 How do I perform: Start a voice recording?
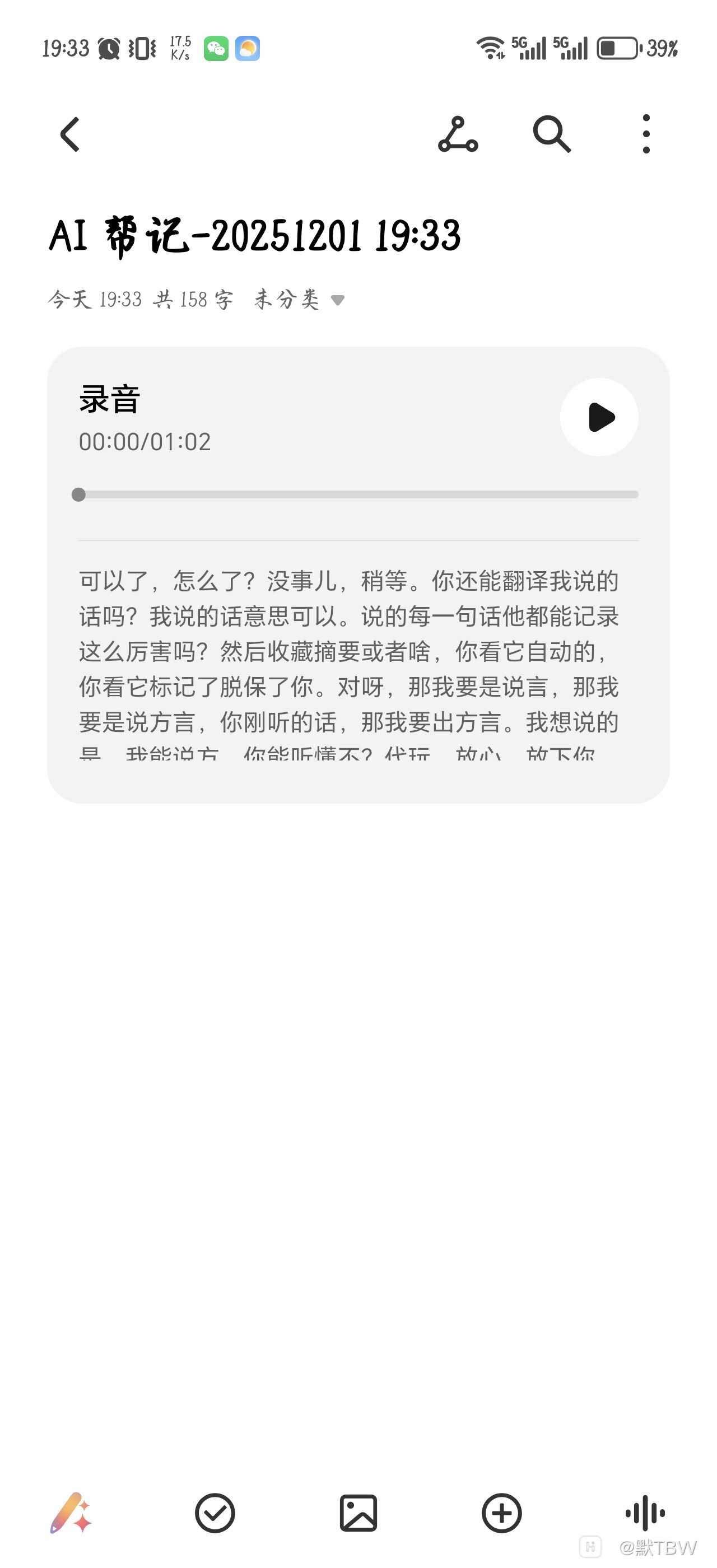645,1513
